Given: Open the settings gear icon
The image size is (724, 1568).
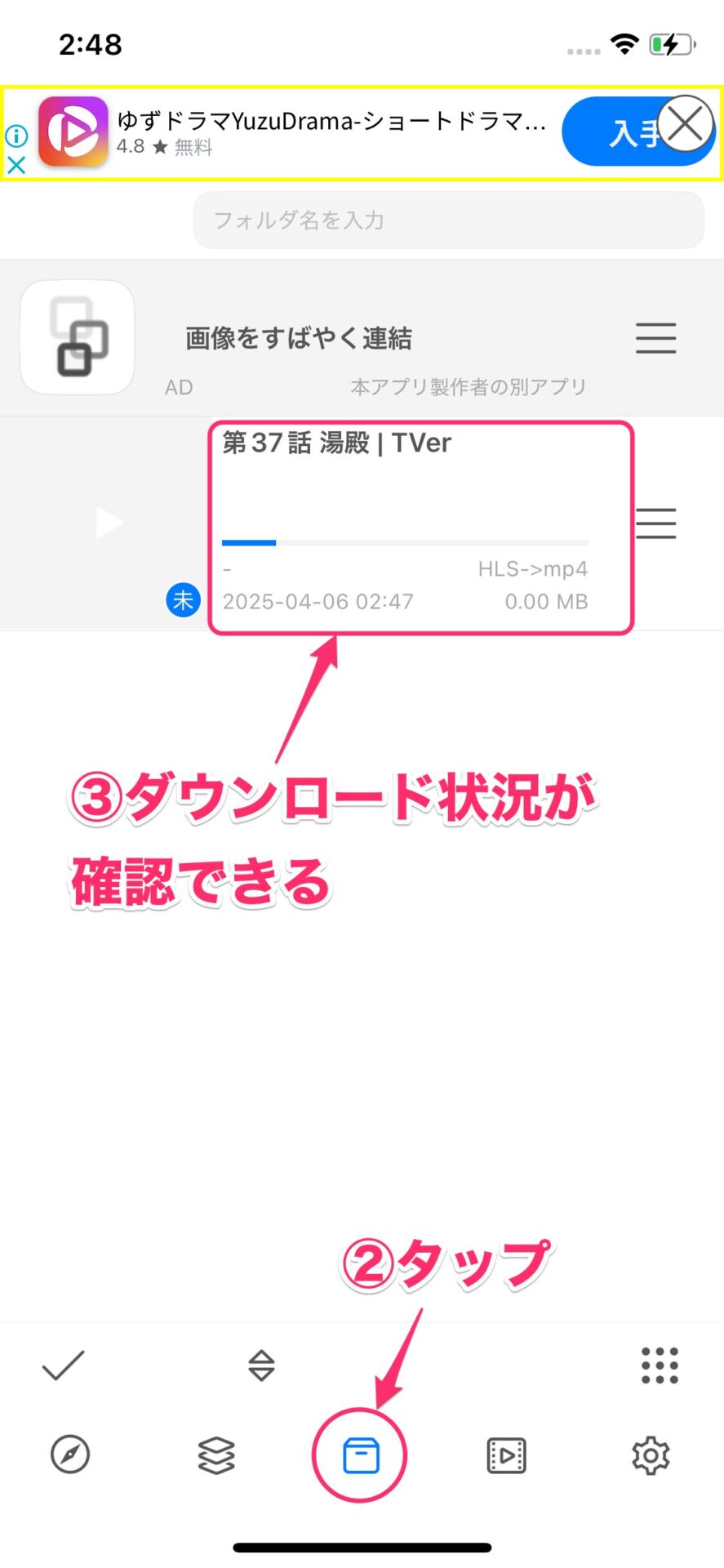Looking at the screenshot, I should coord(650,1454).
